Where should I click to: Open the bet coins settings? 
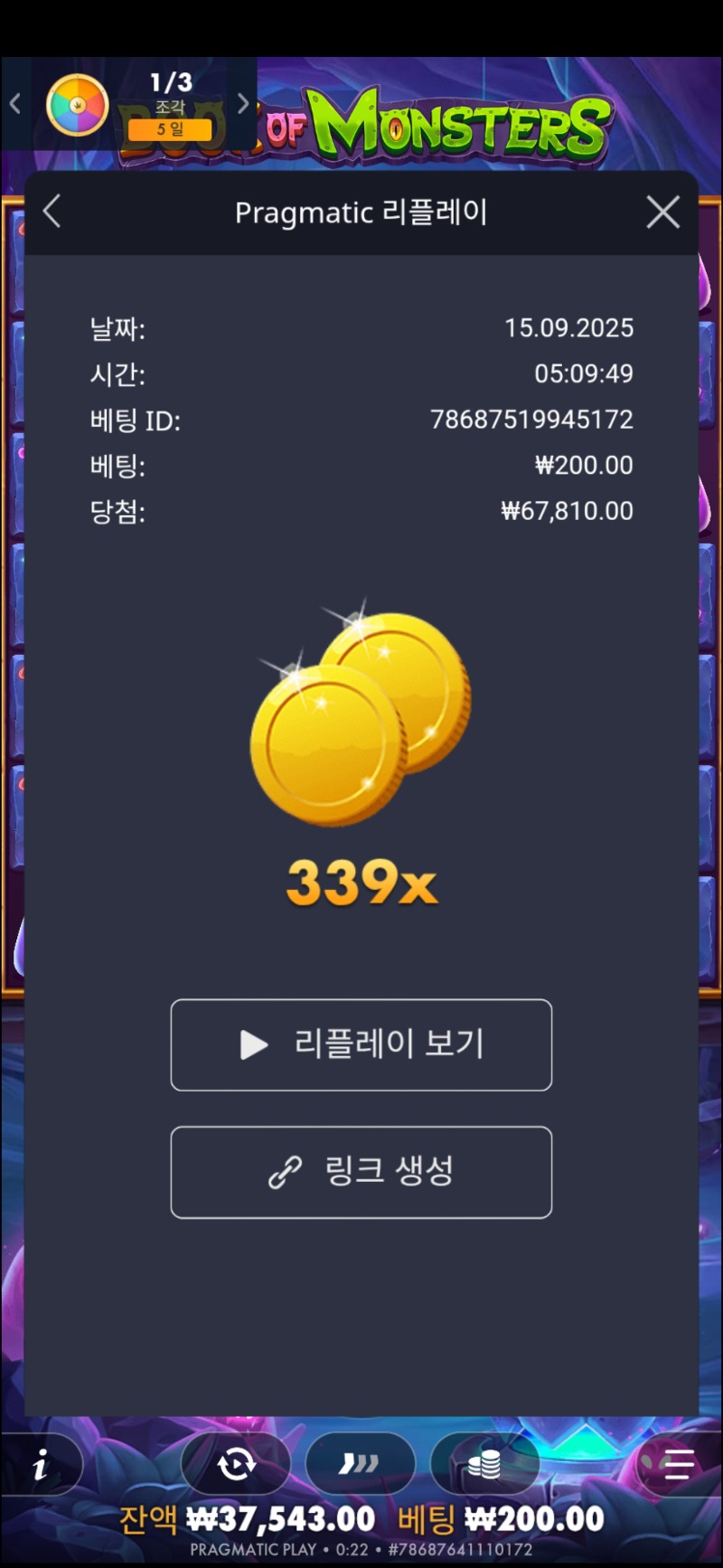click(484, 1463)
